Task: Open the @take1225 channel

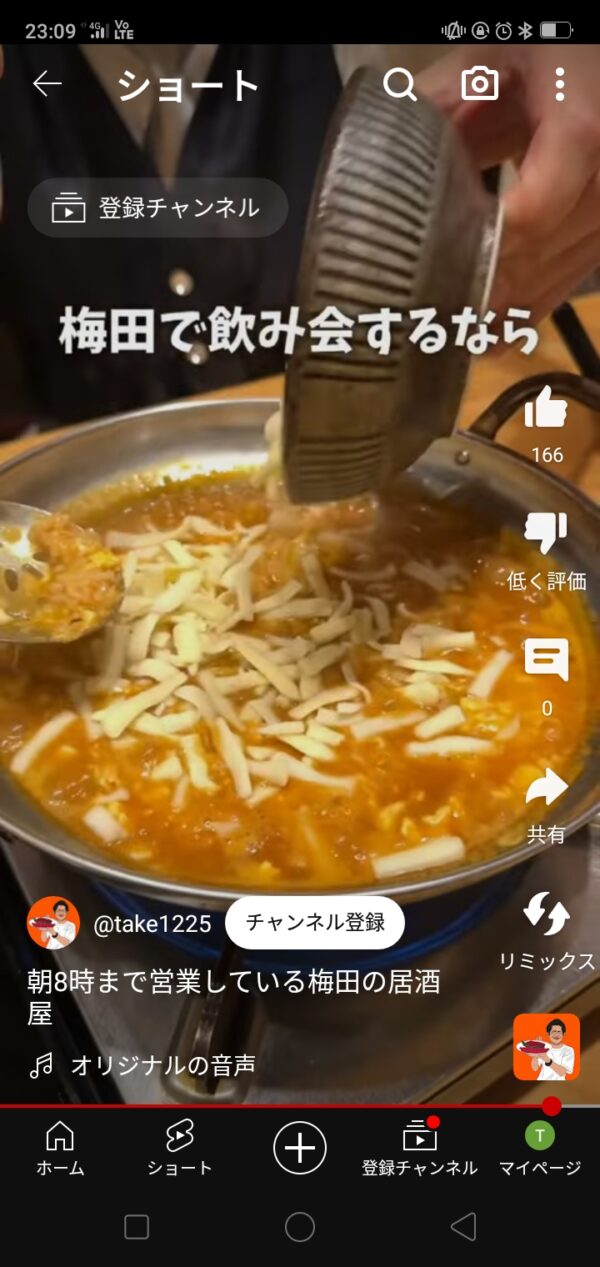Action: click(x=152, y=924)
